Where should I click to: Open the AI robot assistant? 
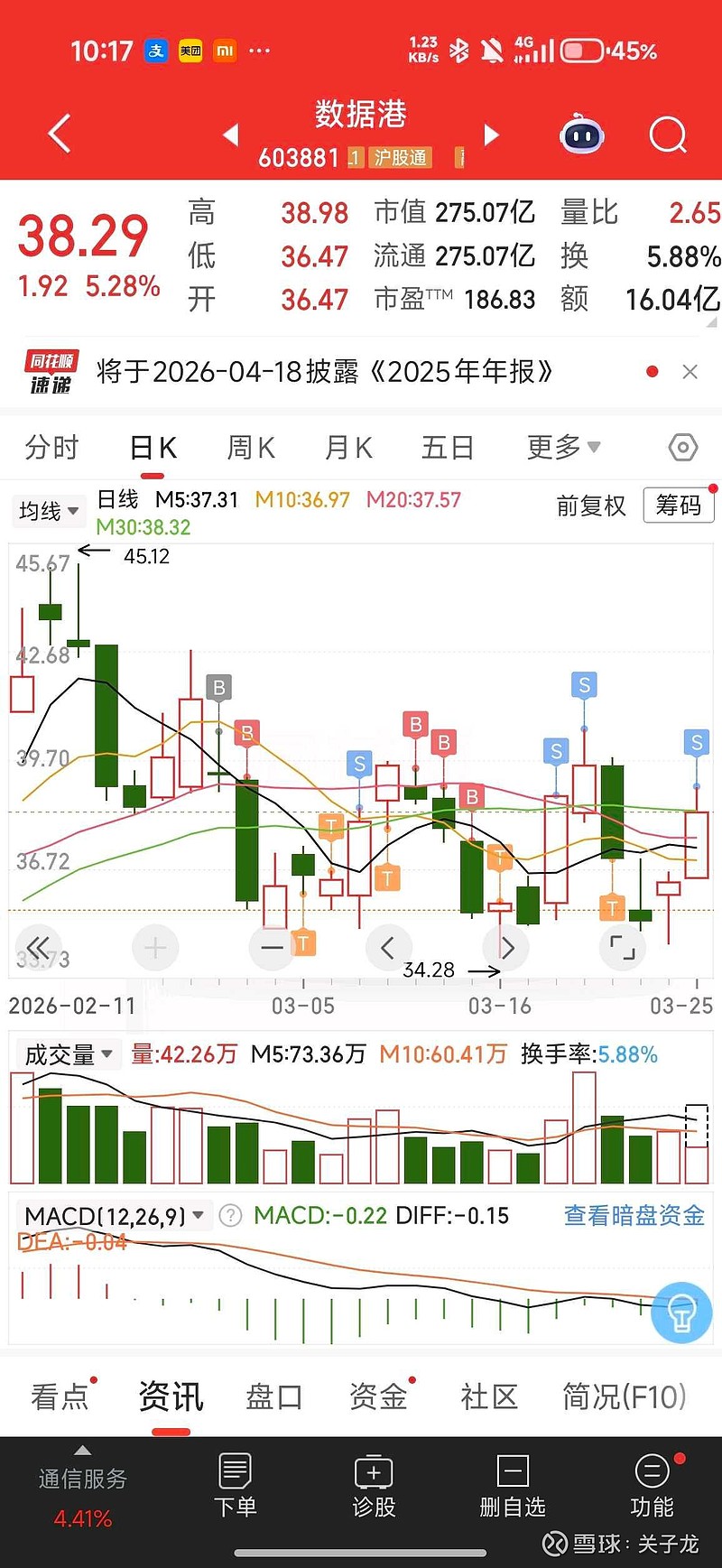(582, 135)
